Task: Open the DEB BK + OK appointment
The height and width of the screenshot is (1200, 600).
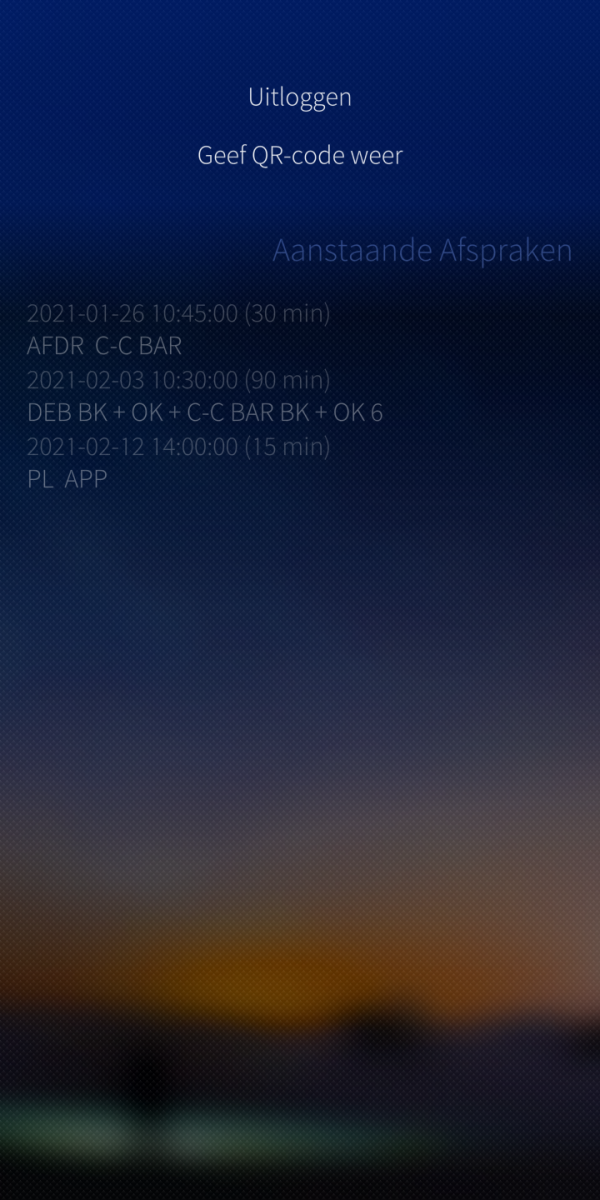Action: (x=205, y=412)
